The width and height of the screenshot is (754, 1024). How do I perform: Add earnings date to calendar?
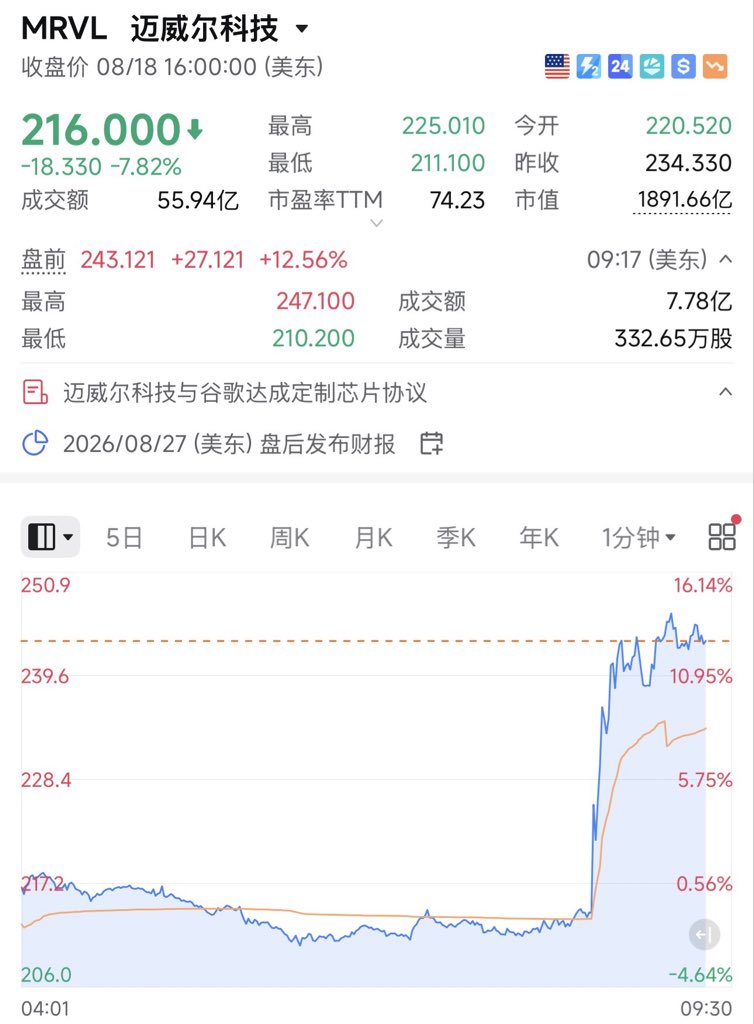pos(431,443)
